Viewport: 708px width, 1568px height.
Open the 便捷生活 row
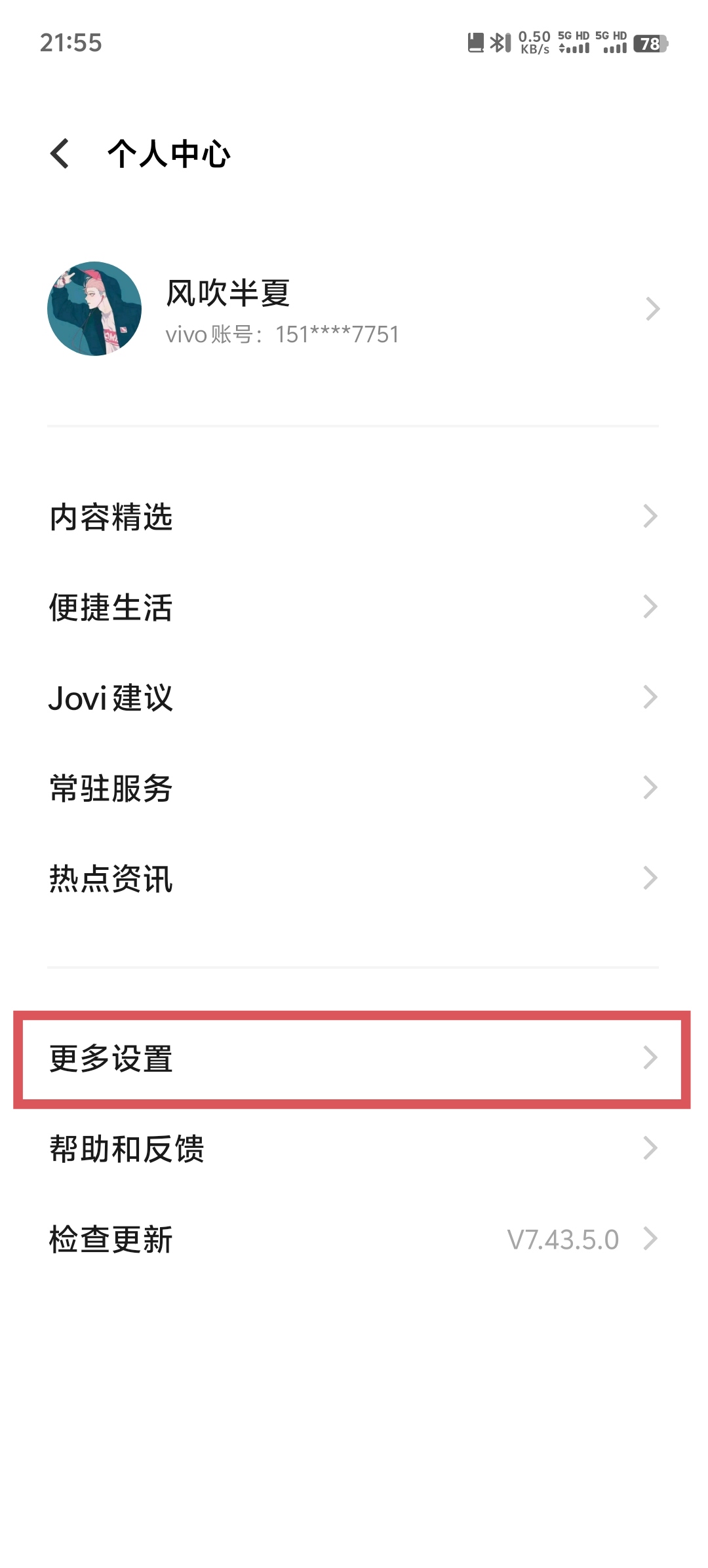[354, 607]
